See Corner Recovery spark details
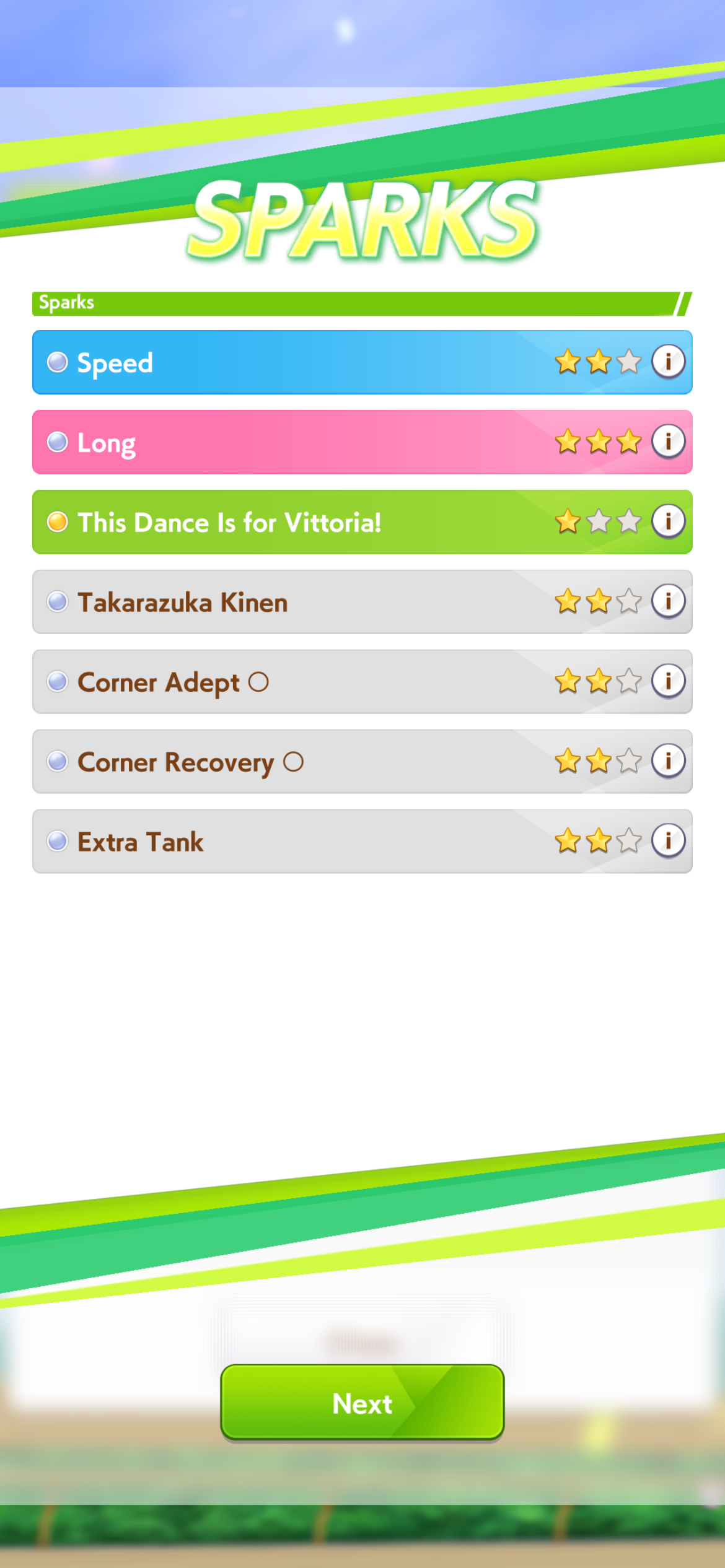This screenshot has width=725, height=1568. (668, 760)
